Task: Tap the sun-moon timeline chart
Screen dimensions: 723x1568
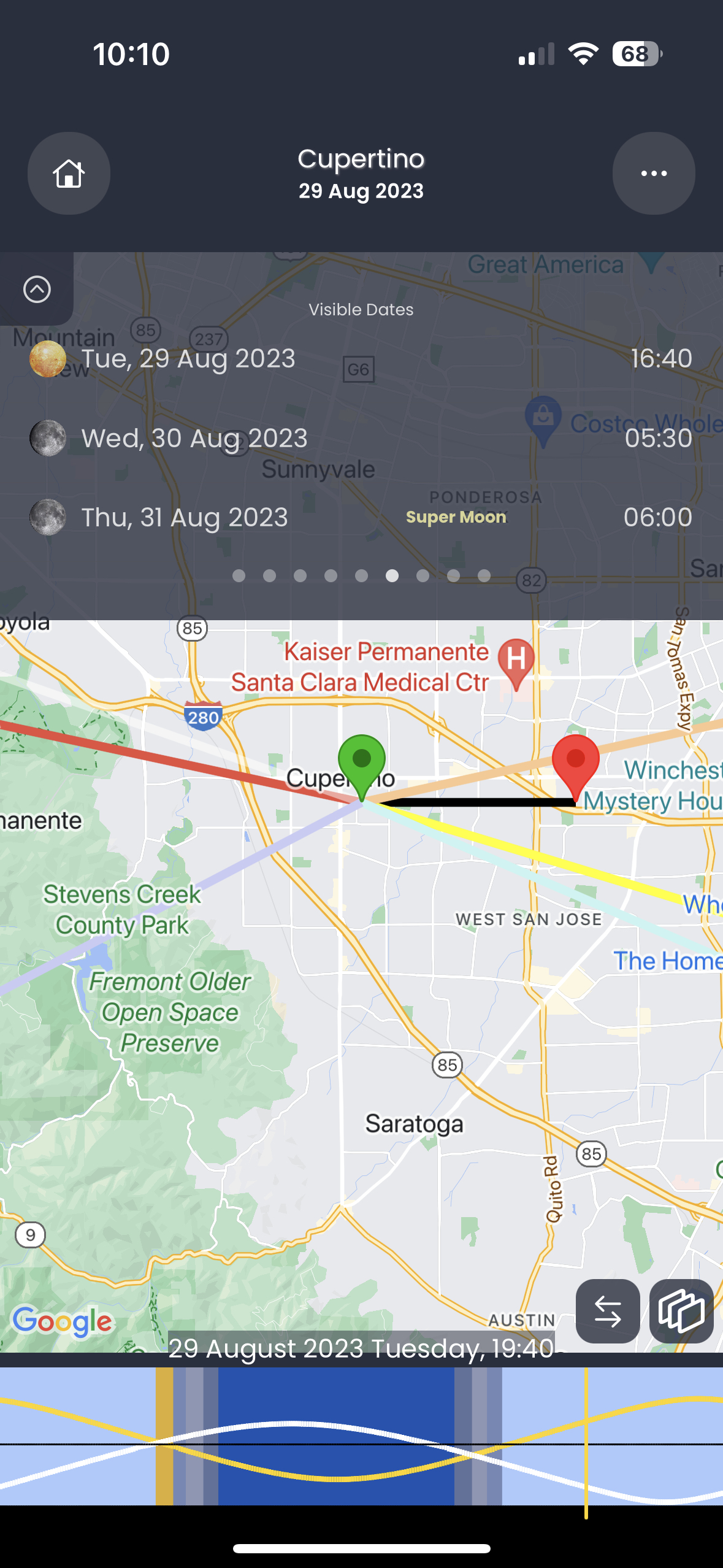Action: point(361,1435)
